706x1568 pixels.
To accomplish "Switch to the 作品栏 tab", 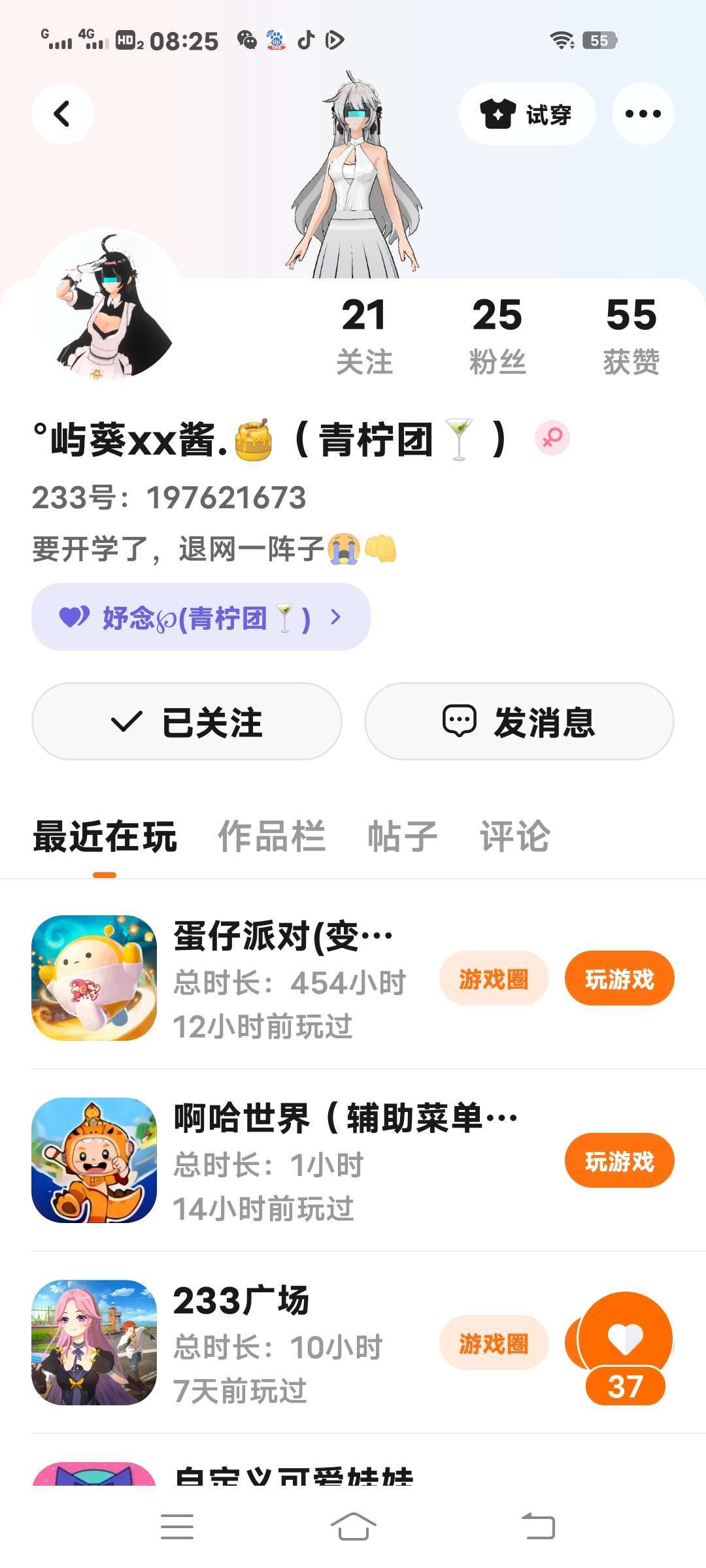I will (x=271, y=836).
